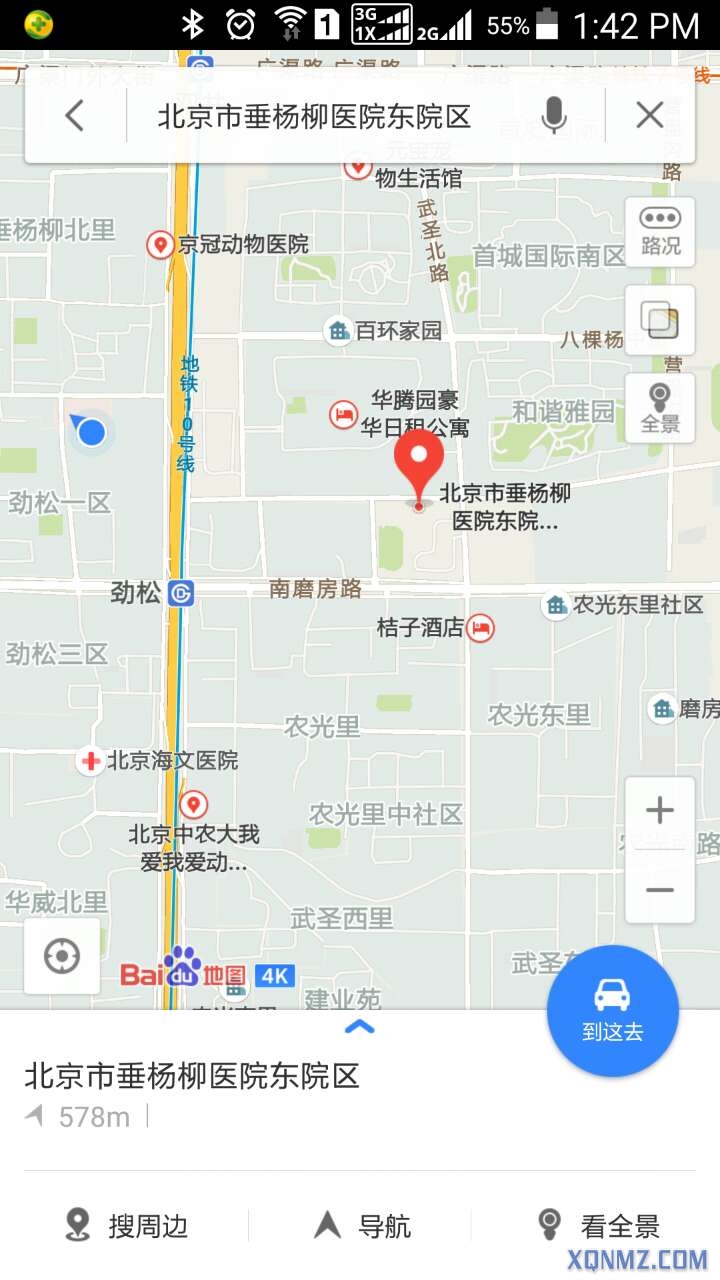Image resolution: width=720 pixels, height=1280 pixels.
Task: Select the 劲松 subway station marker
Action: (x=181, y=593)
